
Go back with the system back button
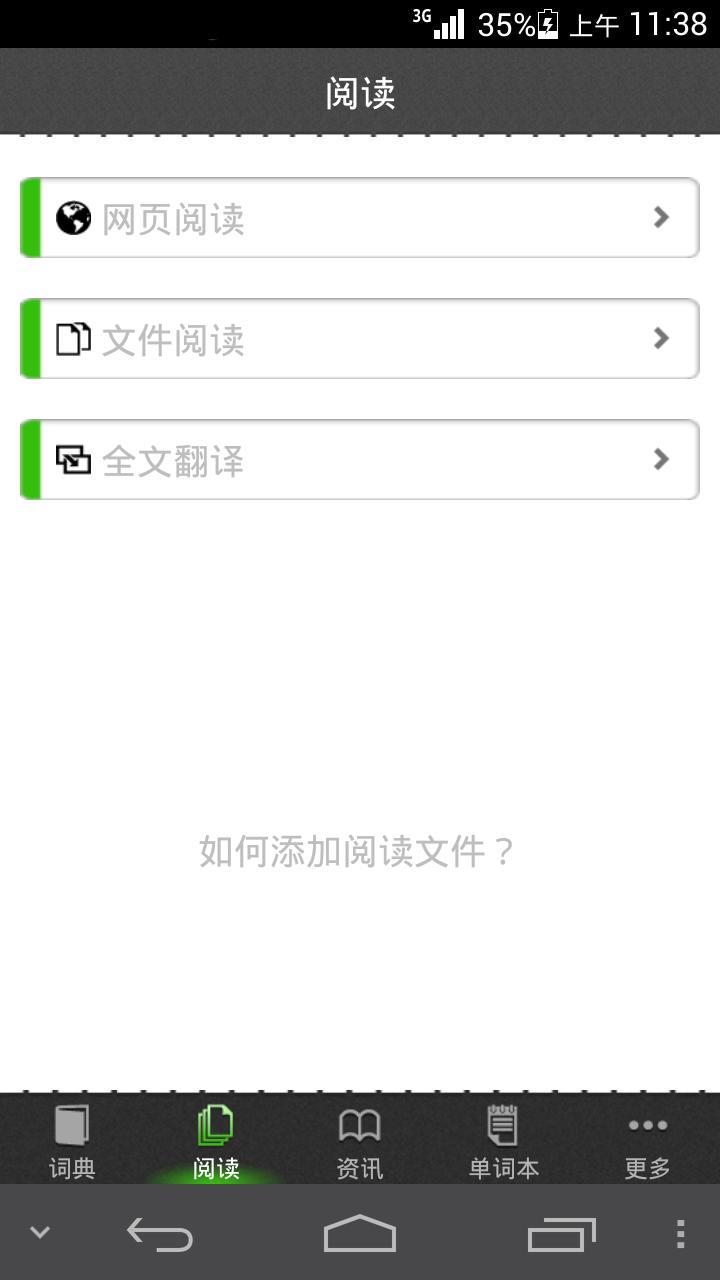click(x=160, y=1234)
